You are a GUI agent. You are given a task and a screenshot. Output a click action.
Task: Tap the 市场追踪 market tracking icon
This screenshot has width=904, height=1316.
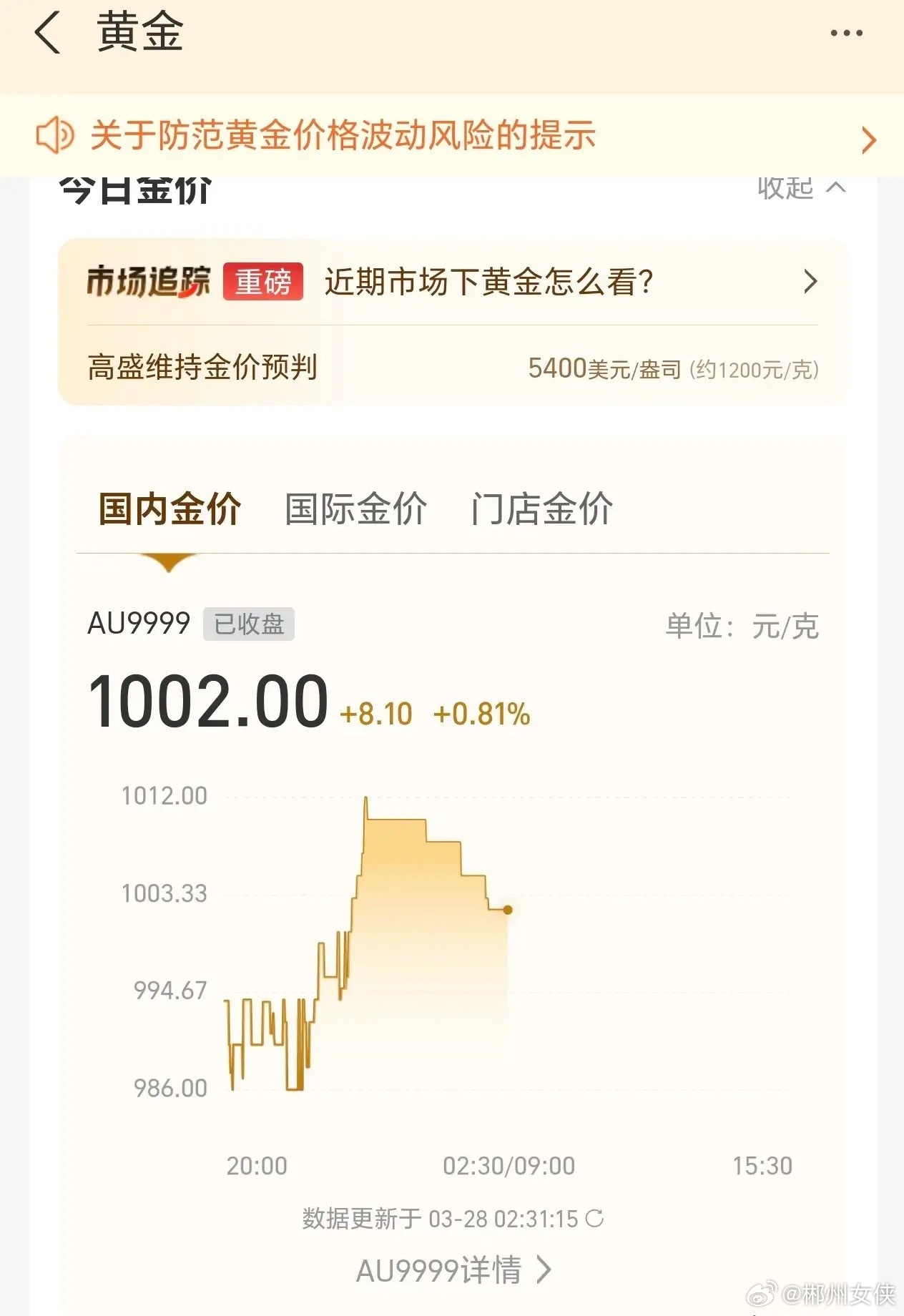click(x=150, y=282)
